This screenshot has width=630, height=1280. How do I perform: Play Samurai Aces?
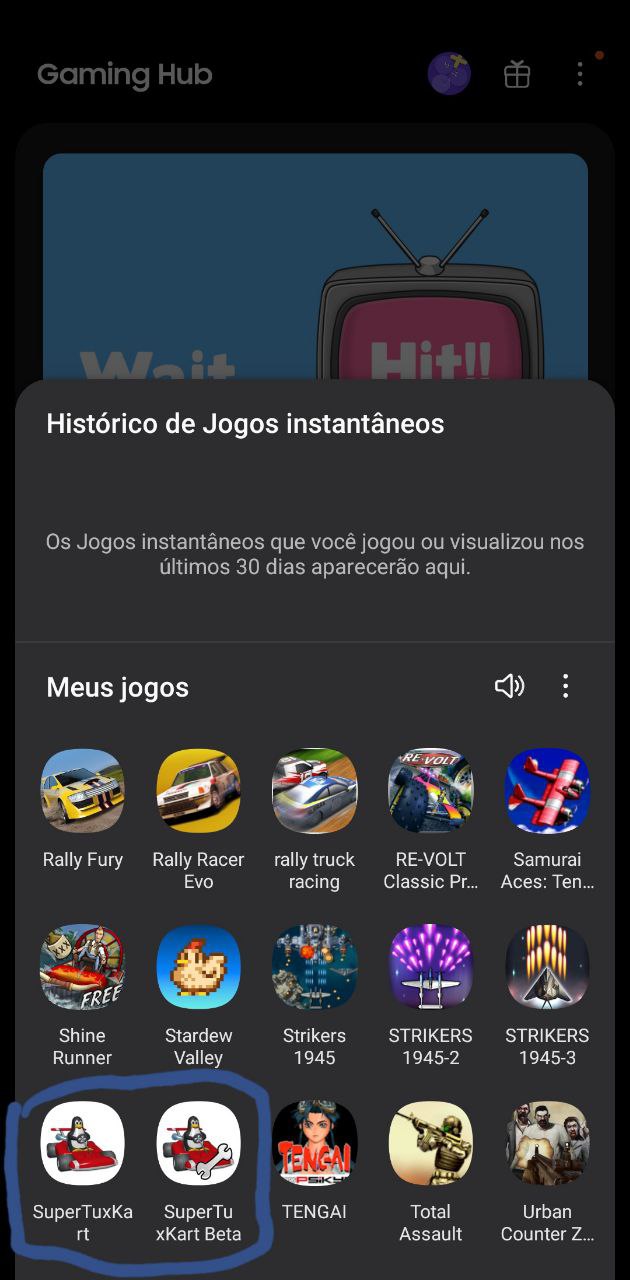pyautogui.click(x=547, y=791)
